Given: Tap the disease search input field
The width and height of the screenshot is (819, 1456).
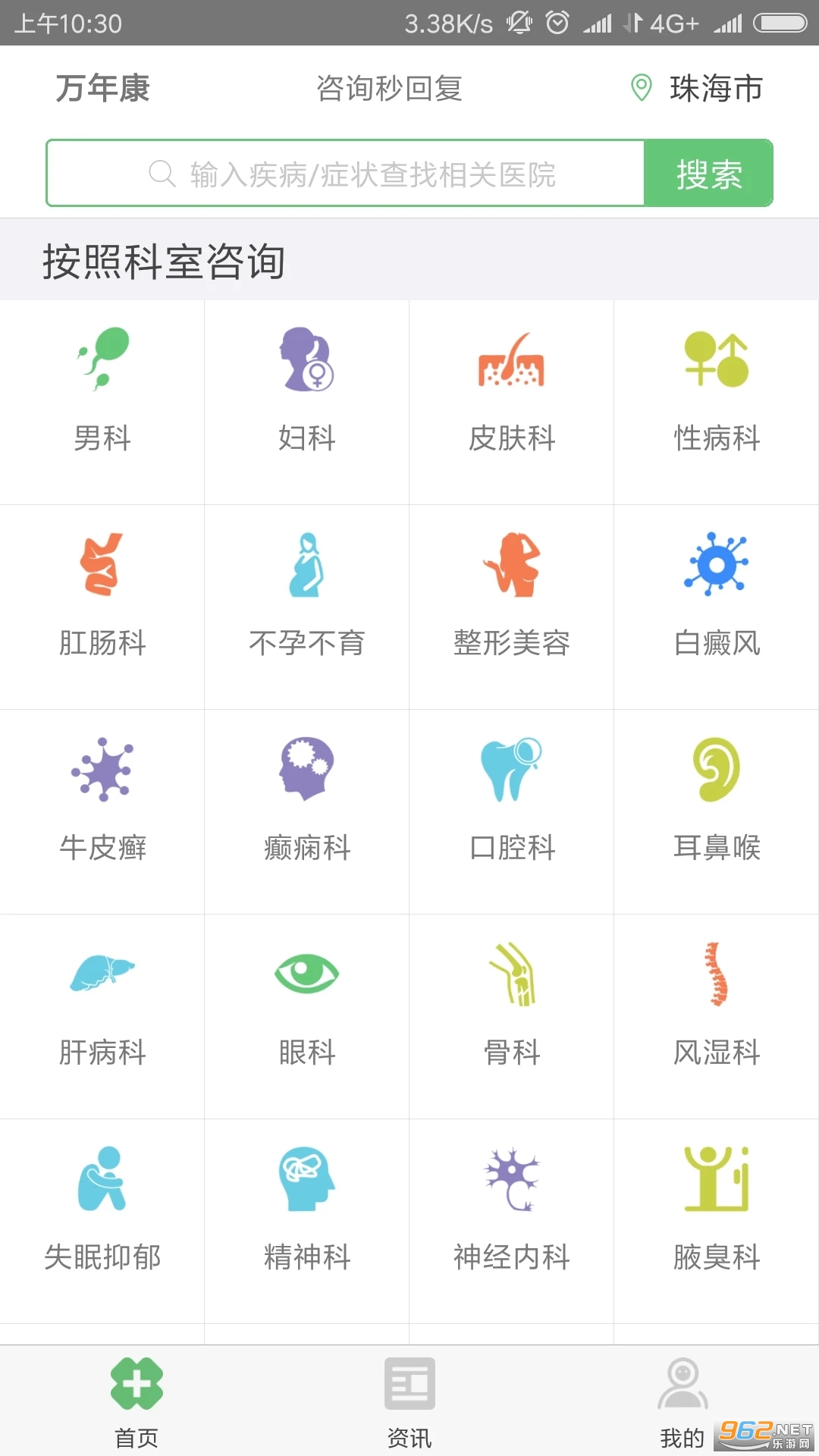Looking at the screenshot, I should 346,174.
